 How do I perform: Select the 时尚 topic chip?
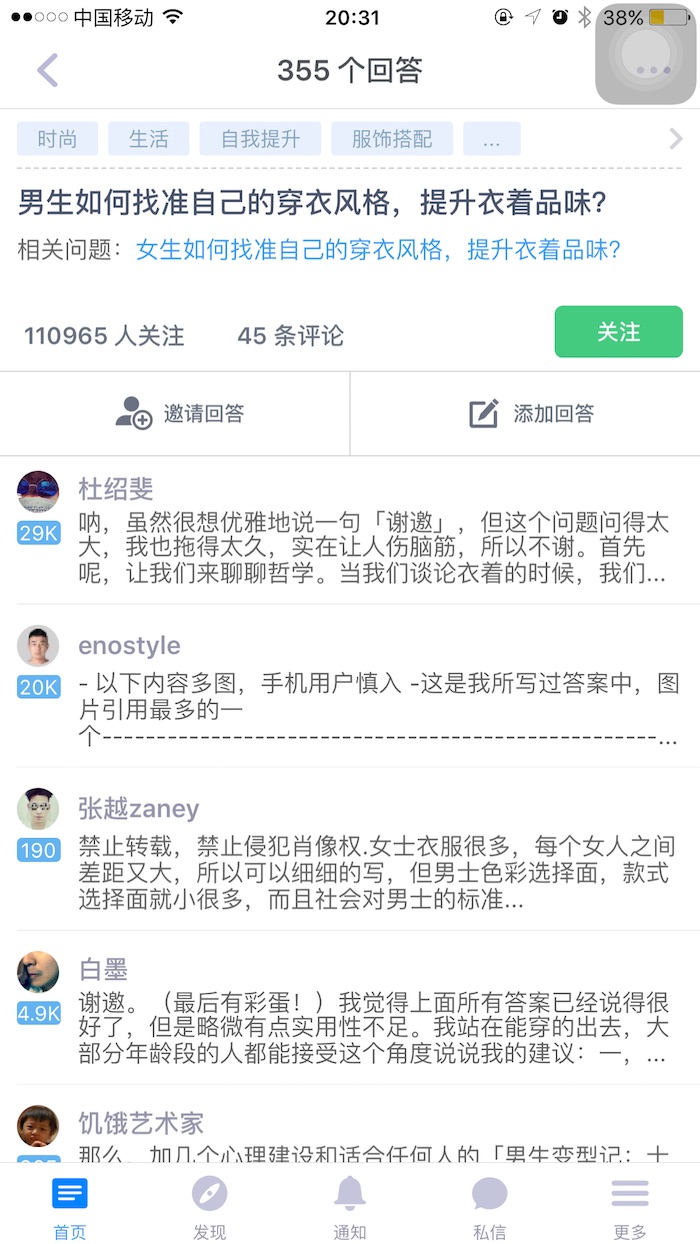tap(57, 139)
